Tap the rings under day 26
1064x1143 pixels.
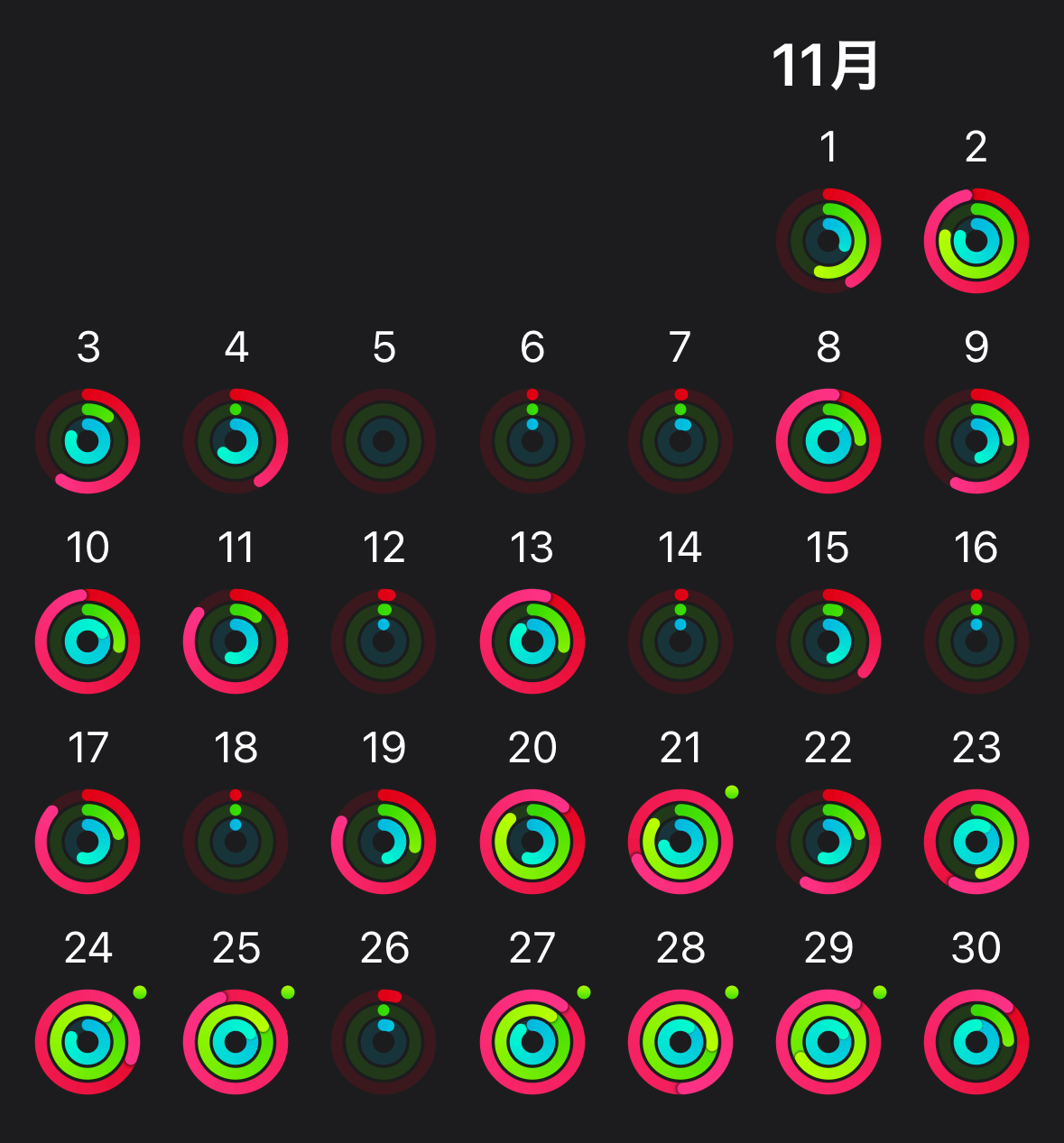(x=384, y=1042)
